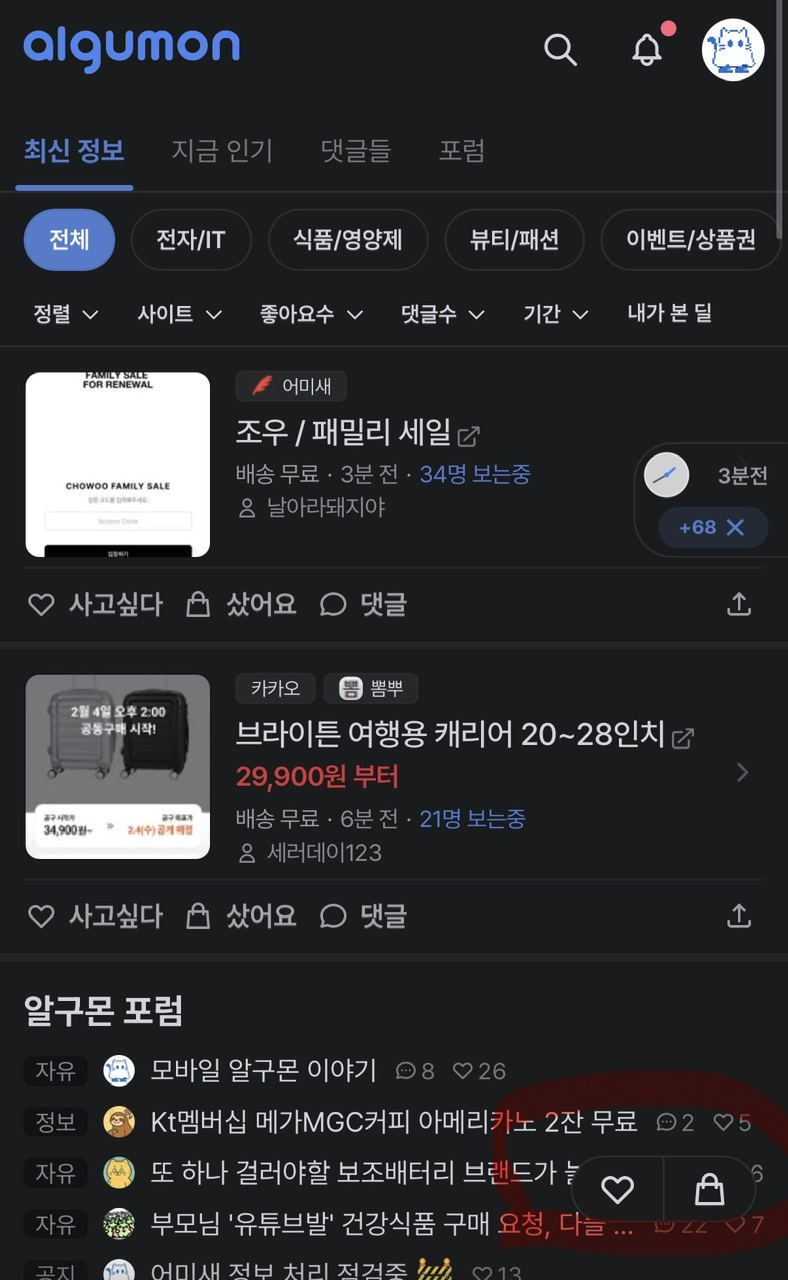The image size is (788, 1280).
Task: Open the notifications bell
Action: coord(648,50)
